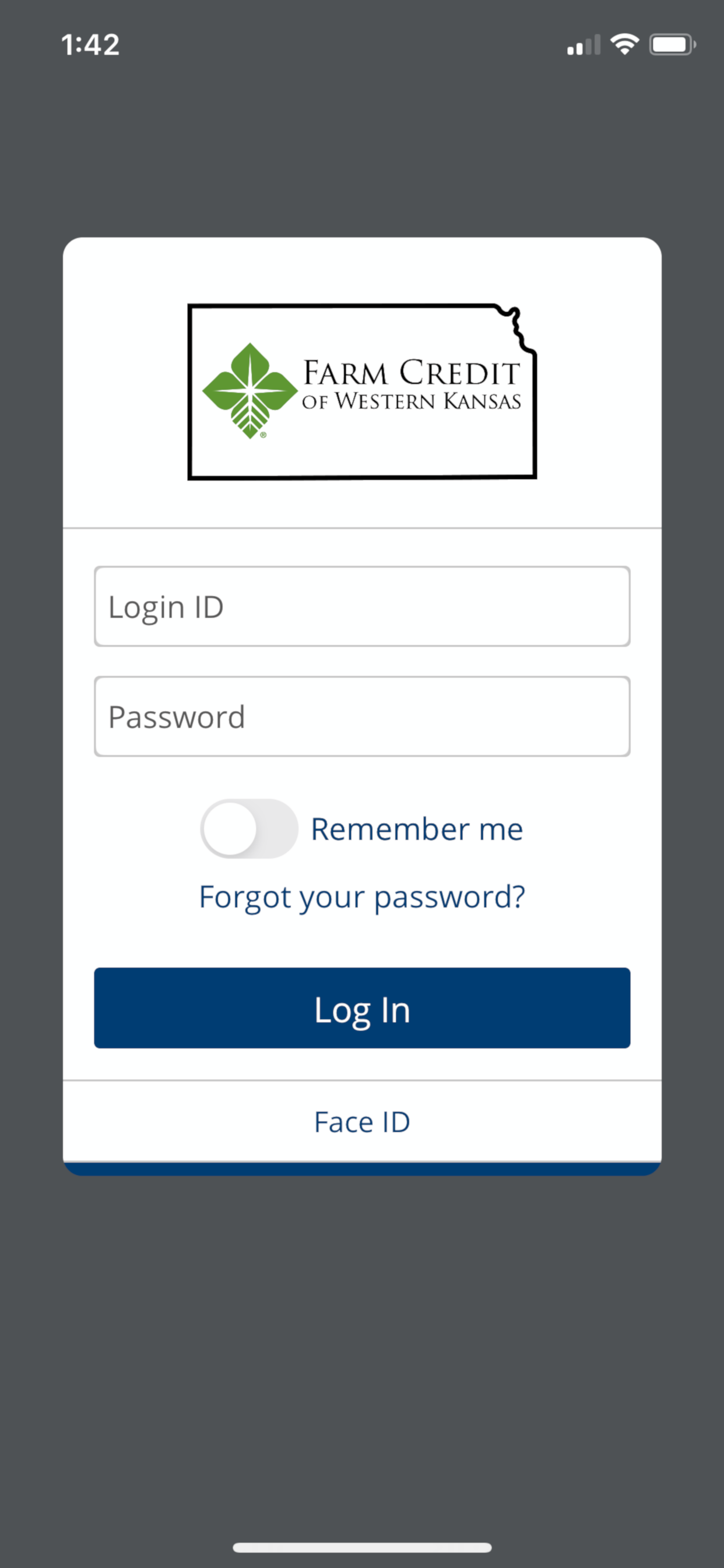Click the Password placeholder text
The width and height of the screenshot is (724, 1568).
[177, 716]
